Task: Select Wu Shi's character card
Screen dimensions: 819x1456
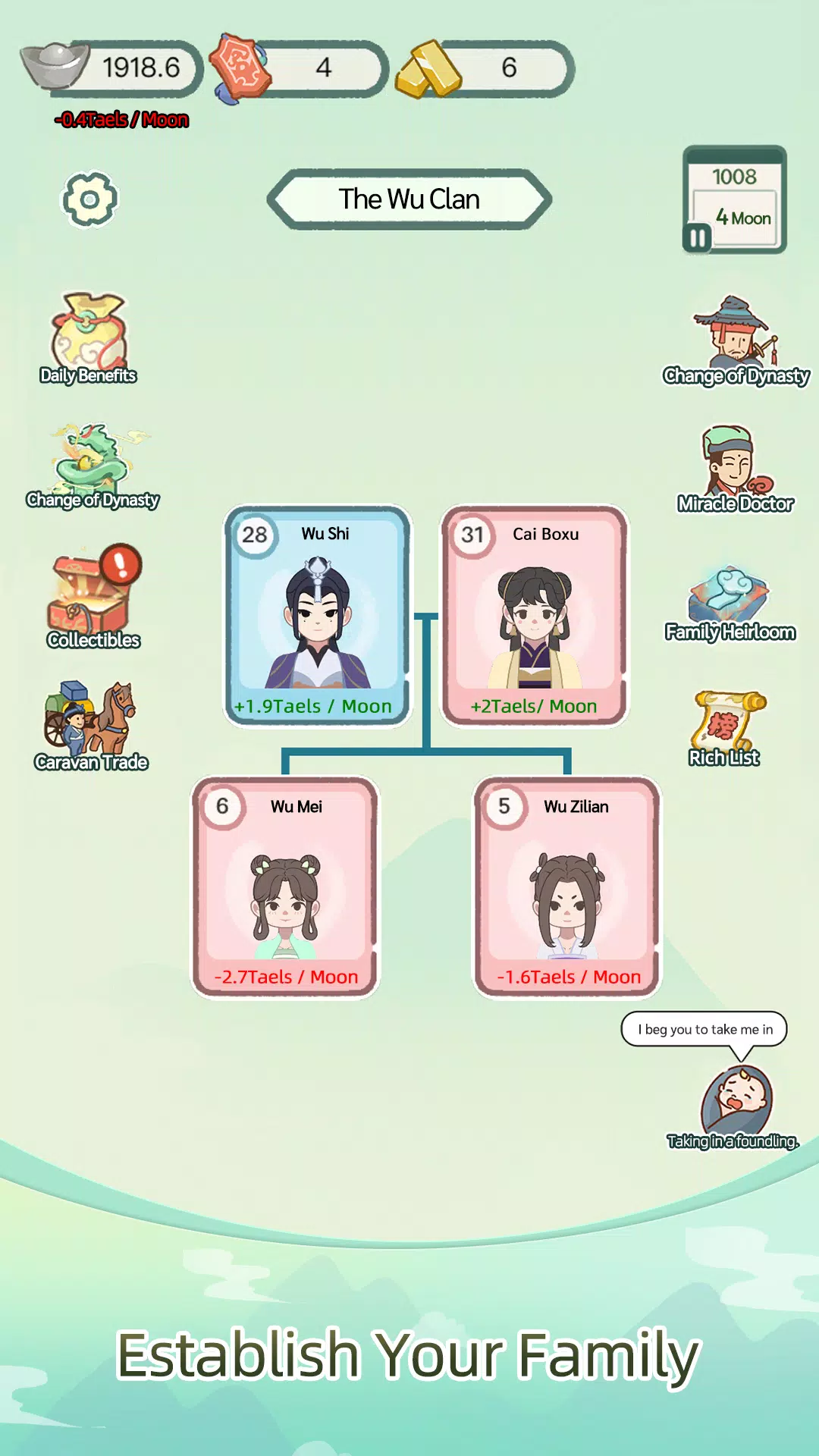Action: point(318,617)
